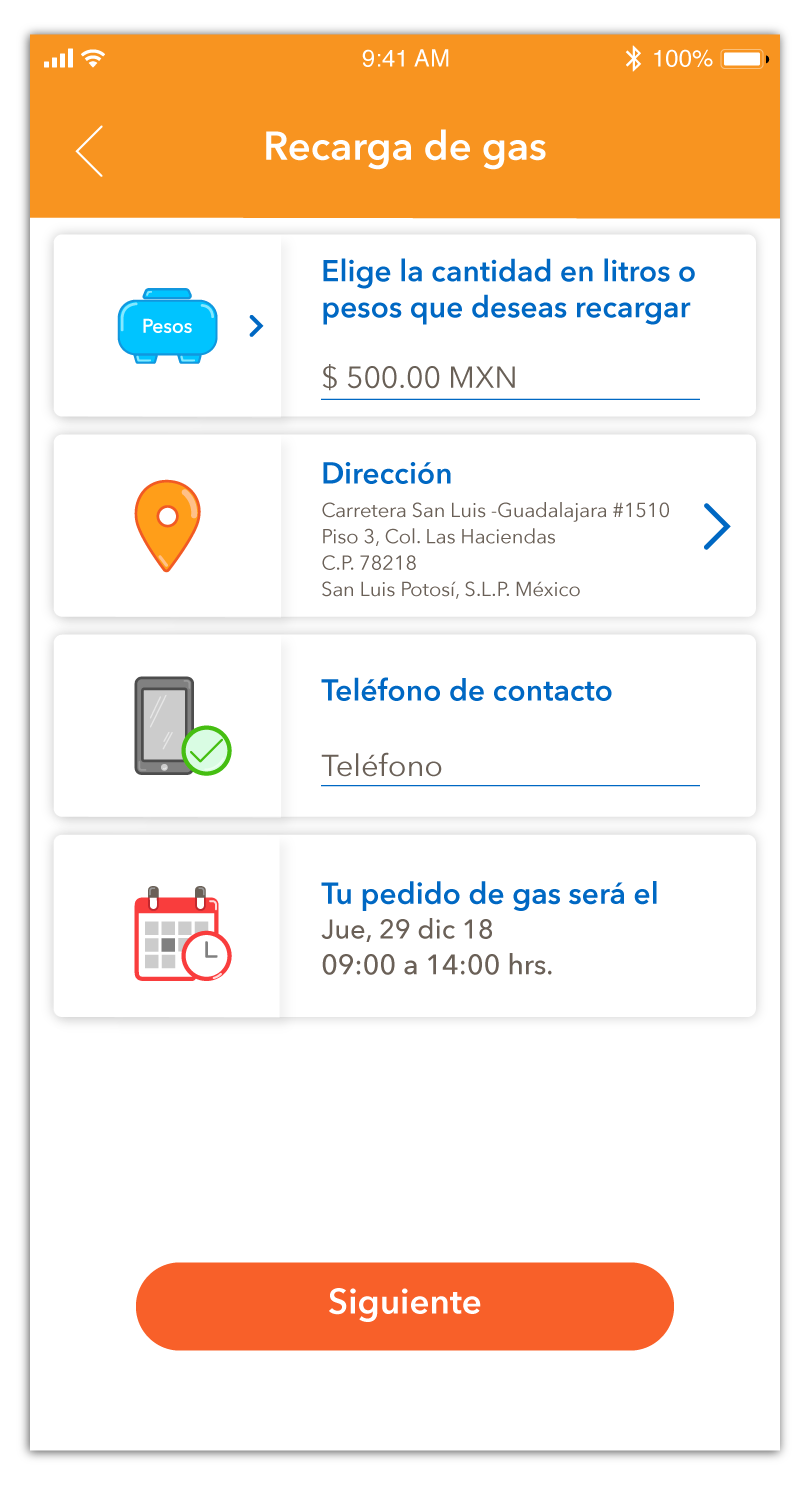Edit the $ 500.00 MXN amount field
810x1485 pixels.
click(x=510, y=378)
